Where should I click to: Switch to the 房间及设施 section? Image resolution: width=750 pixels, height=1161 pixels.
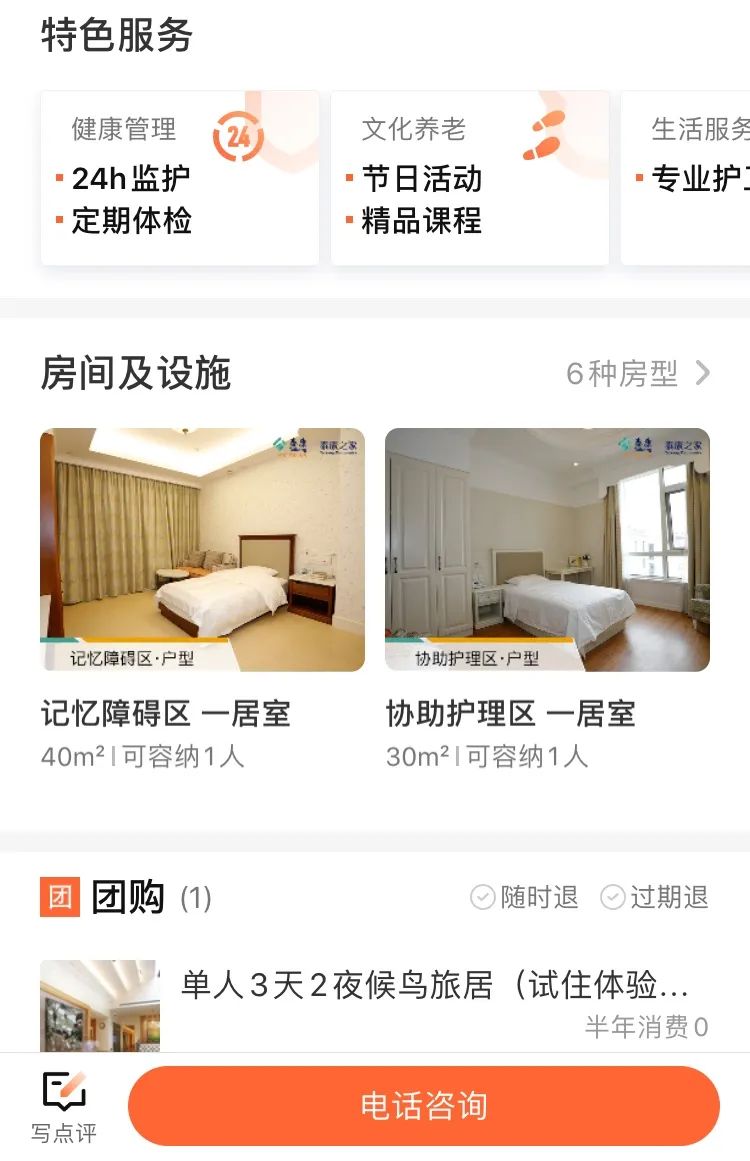pyautogui.click(x=137, y=373)
